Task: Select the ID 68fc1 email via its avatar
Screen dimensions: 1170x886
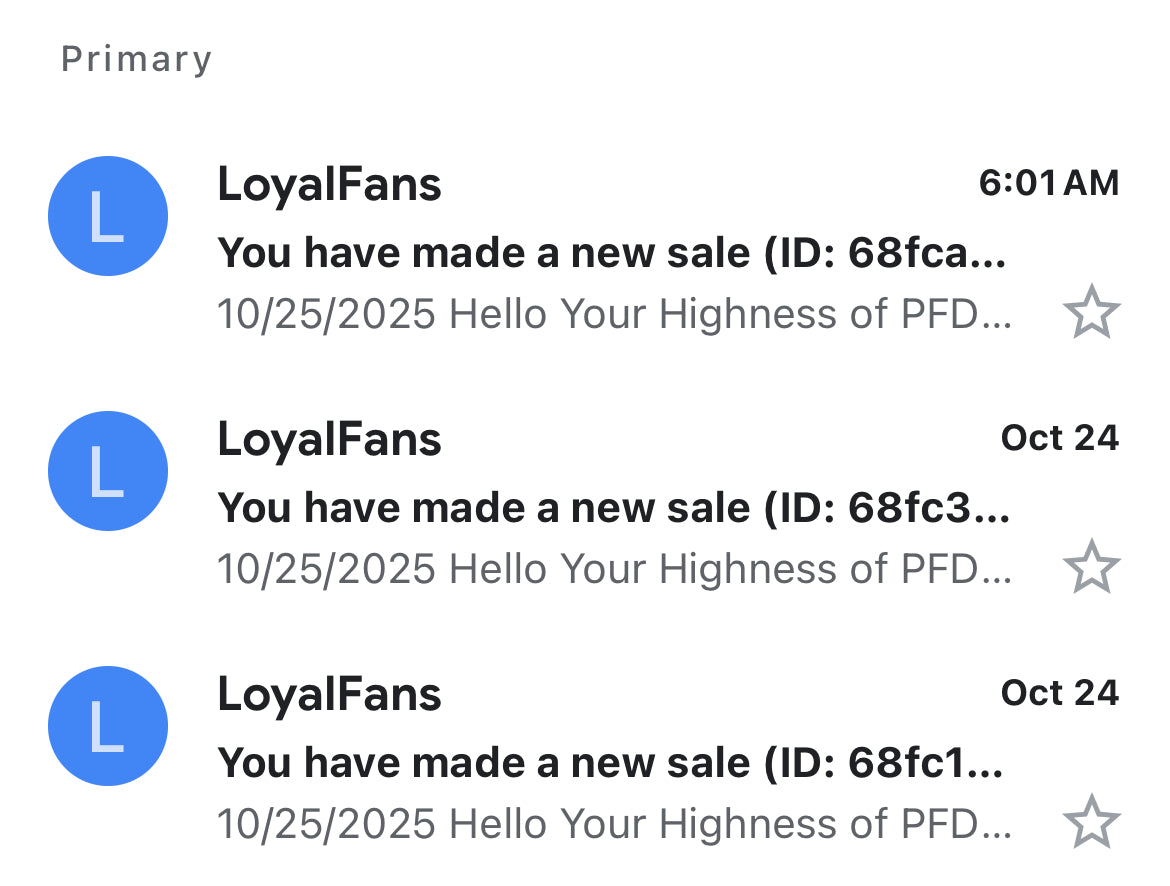Action: pyautogui.click(x=108, y=726)
